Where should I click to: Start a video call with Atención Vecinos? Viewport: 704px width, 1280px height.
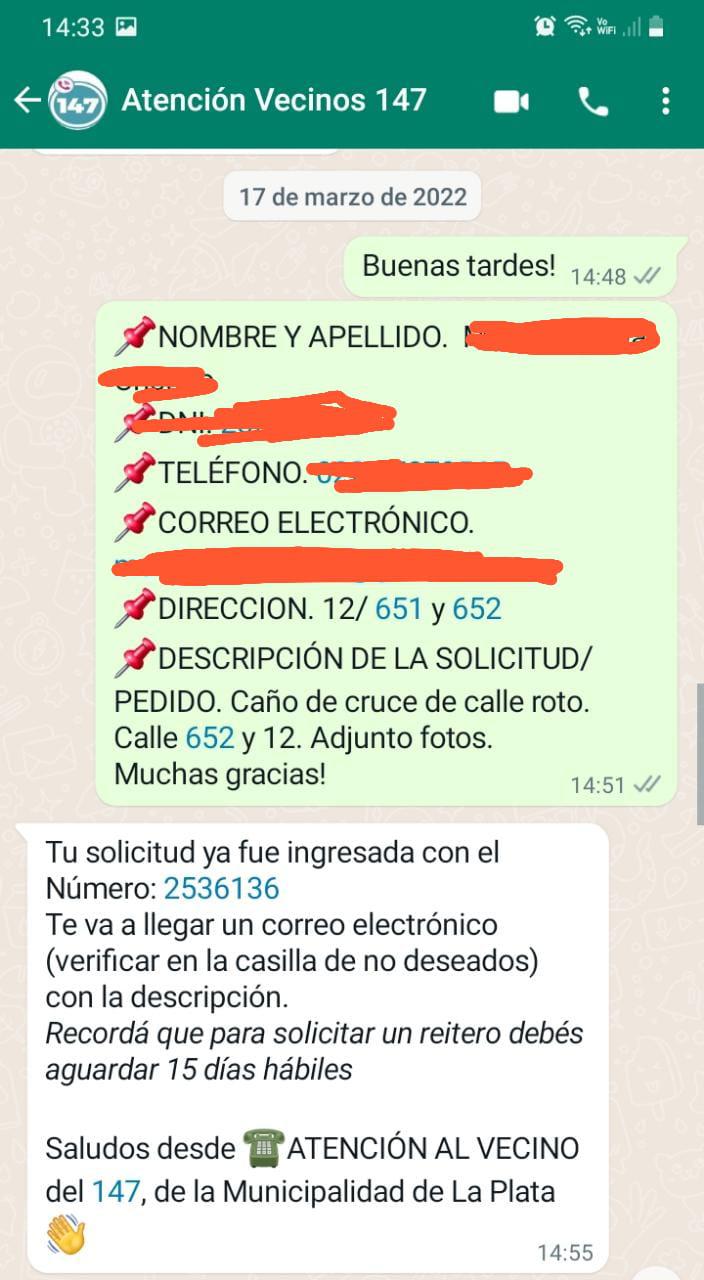[511, 101]
